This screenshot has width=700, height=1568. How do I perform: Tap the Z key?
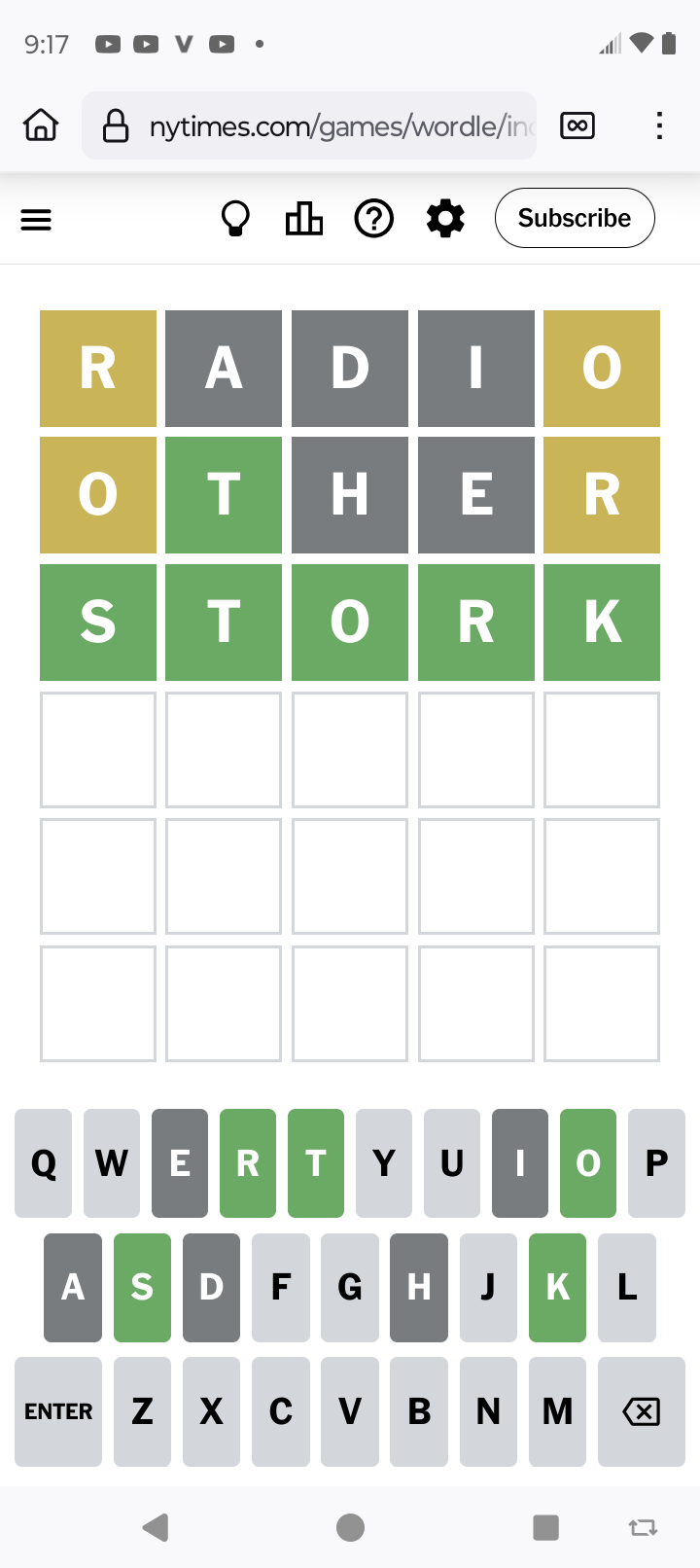(142, 1411)
